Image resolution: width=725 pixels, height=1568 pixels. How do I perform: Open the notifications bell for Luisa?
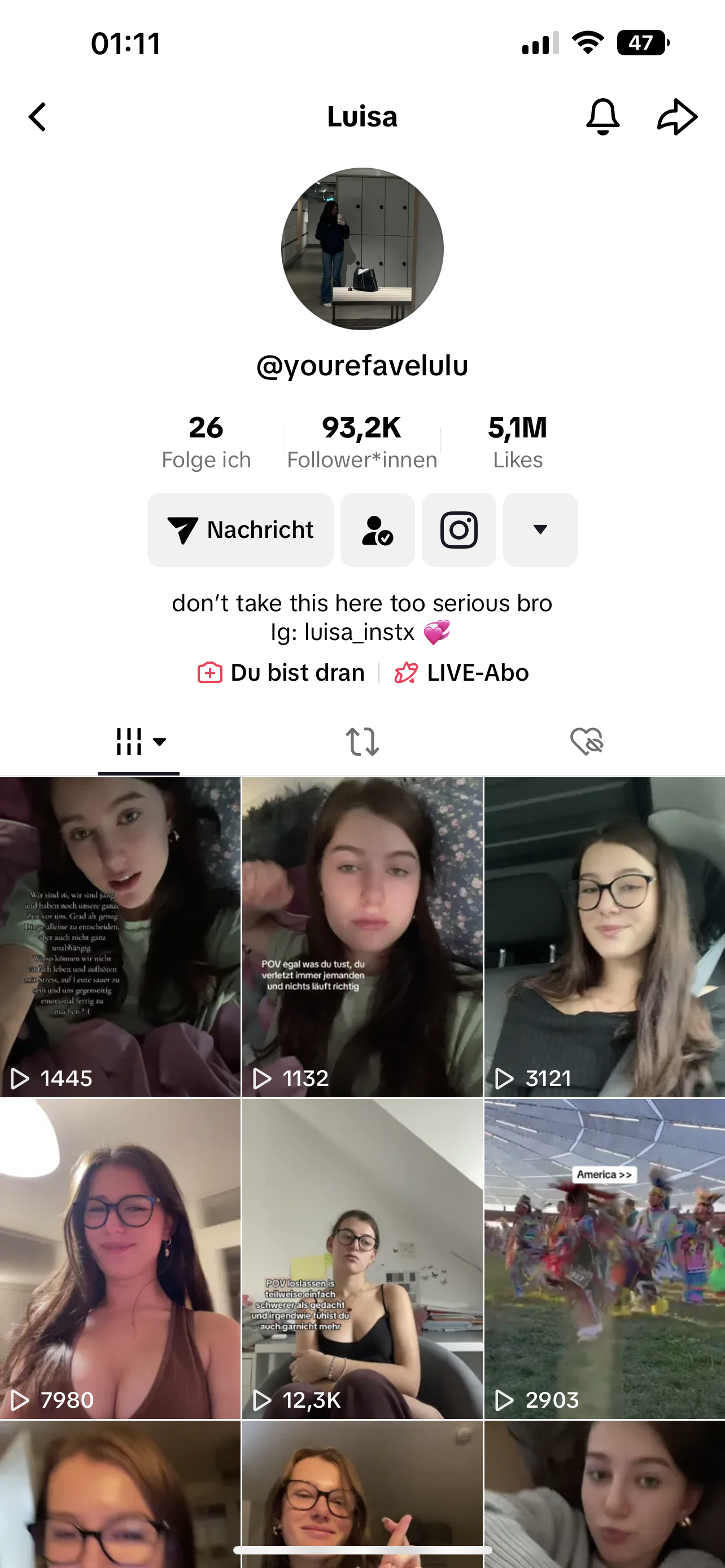pyautogui.click(x=602, y=116)
